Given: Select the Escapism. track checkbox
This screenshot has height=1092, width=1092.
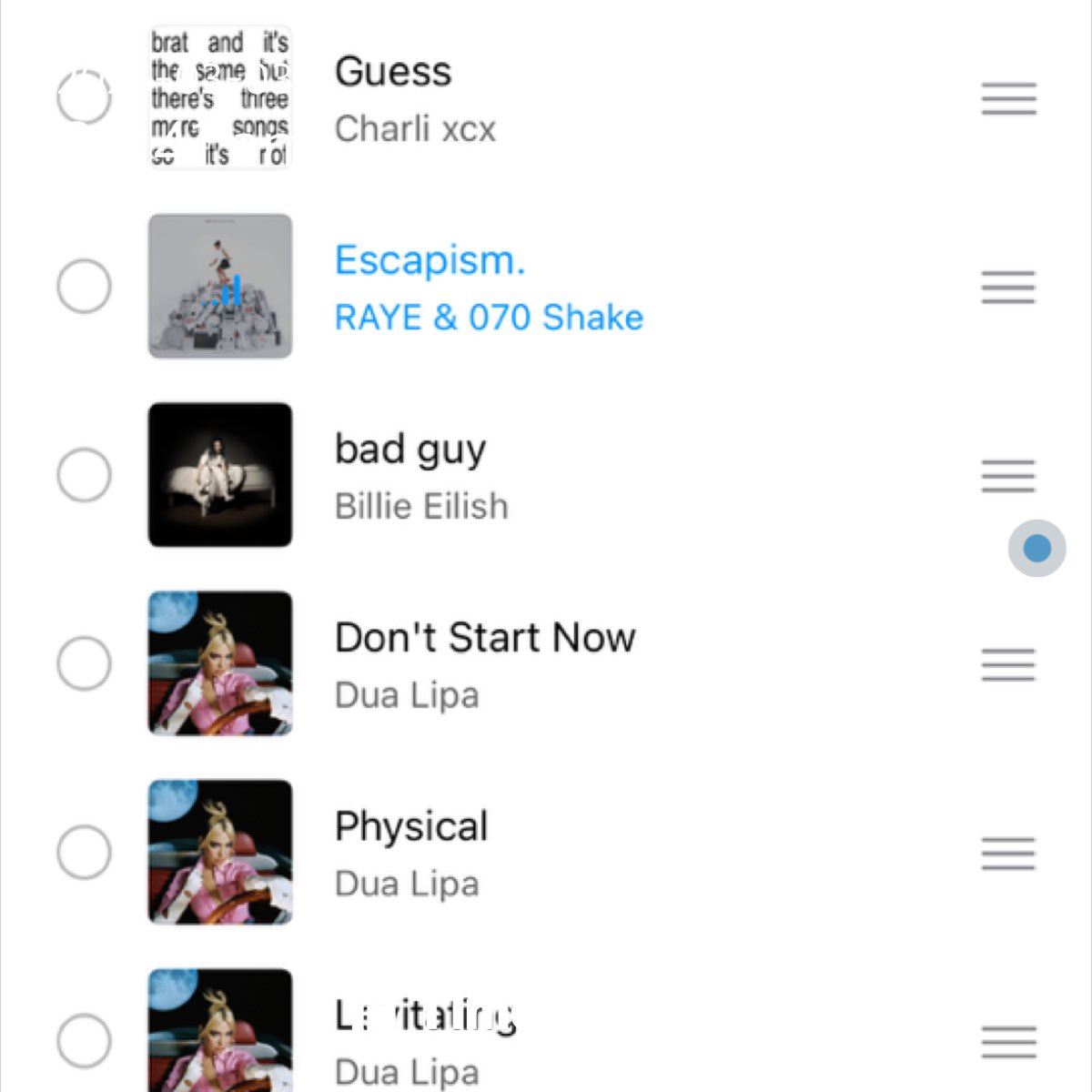Looking at the screenshot, I should coord(84,287).
